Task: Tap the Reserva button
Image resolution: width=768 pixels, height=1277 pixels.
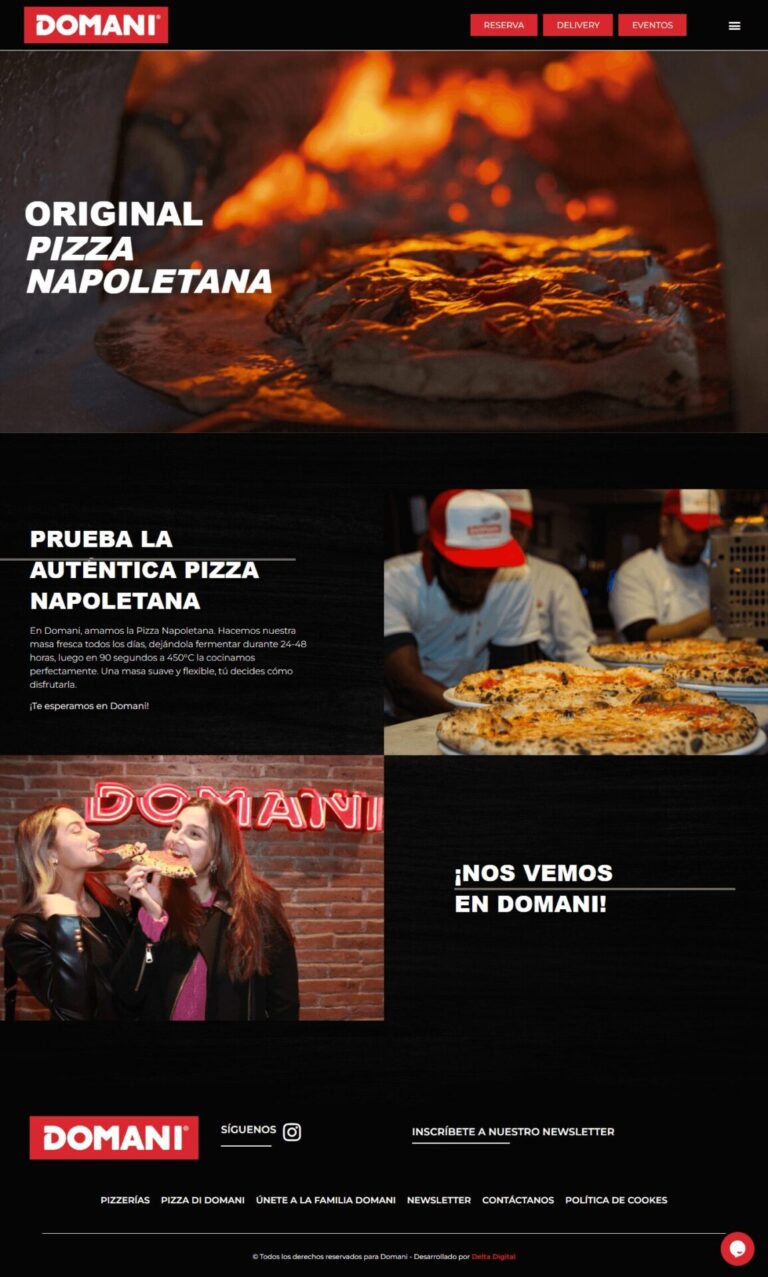Action: click(x=503, y=25)
